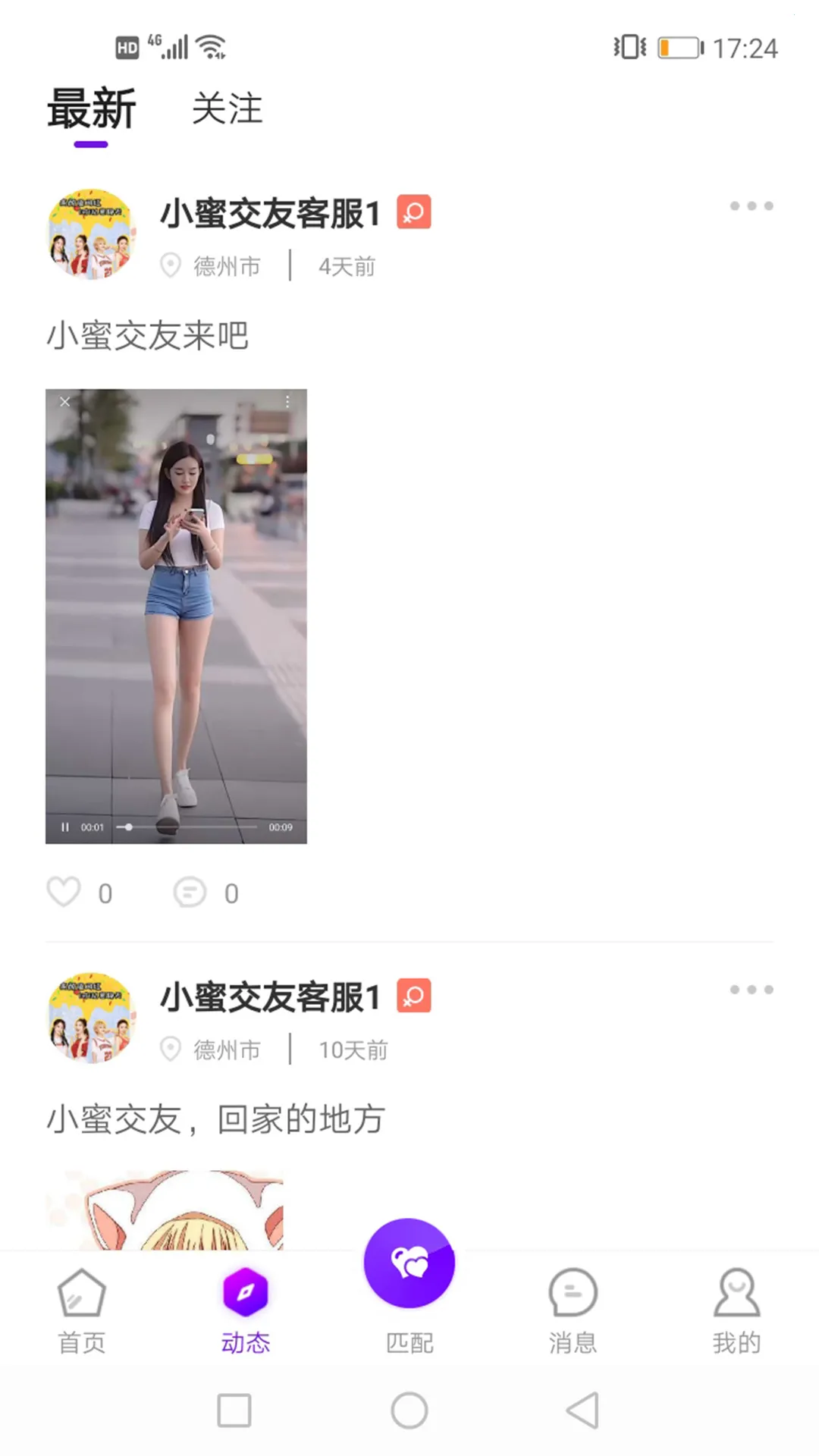Tap the heart icon to like the video post
Viewport: 819px width, 1456px height.
click(x=64, y=893)
